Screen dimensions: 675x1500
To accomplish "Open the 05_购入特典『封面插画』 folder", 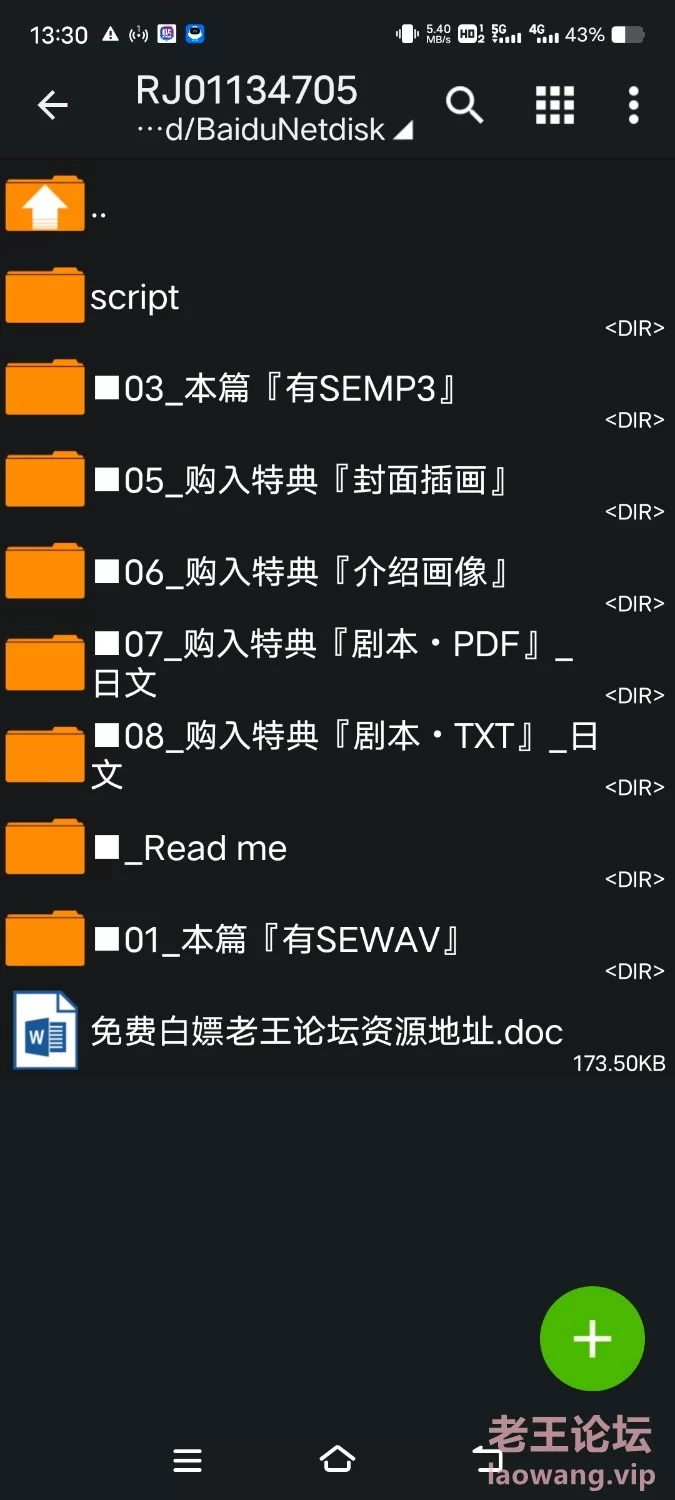I will coord(337,482).
